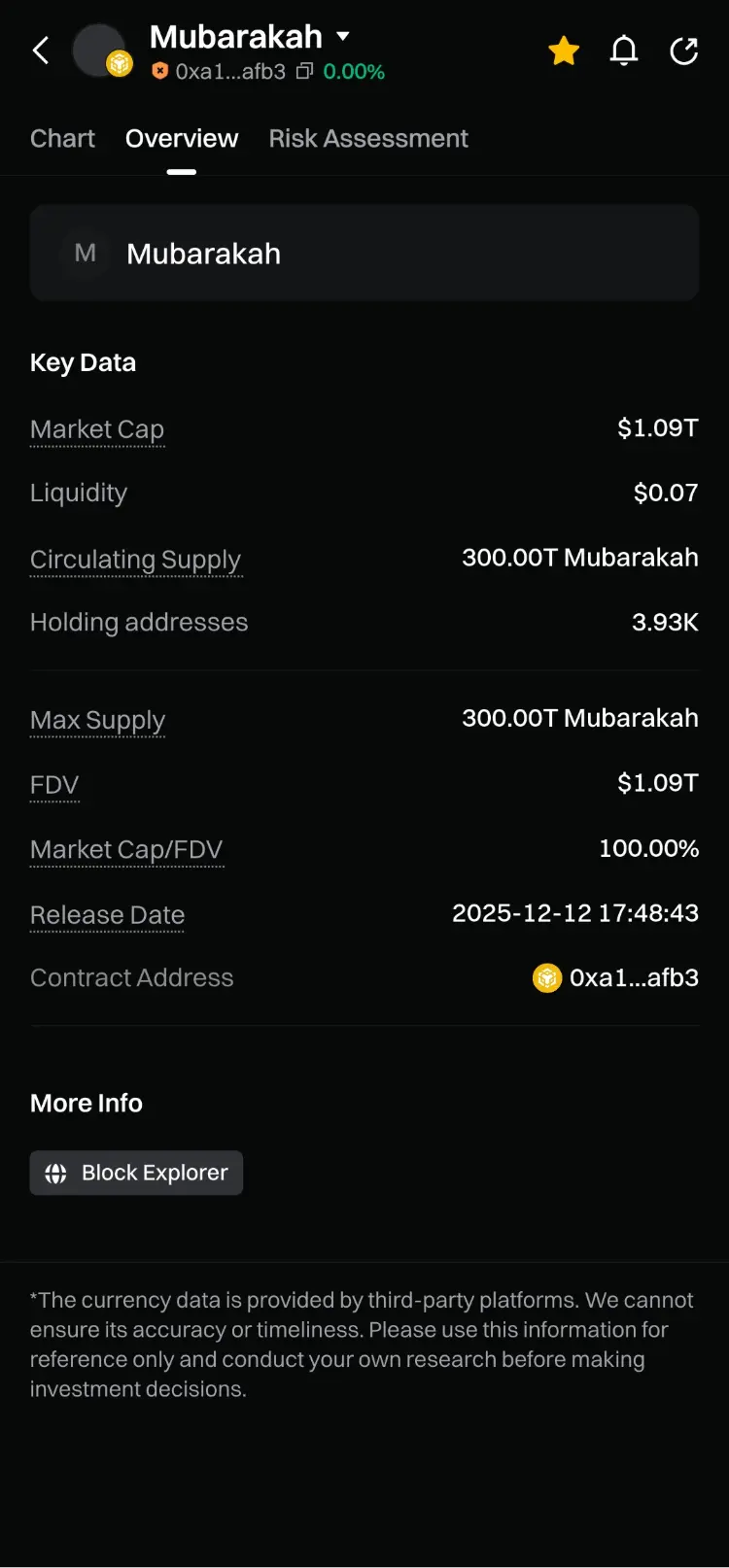Select the Overview tab
The width and height of the screenshot is (729, 1568).
182,139
